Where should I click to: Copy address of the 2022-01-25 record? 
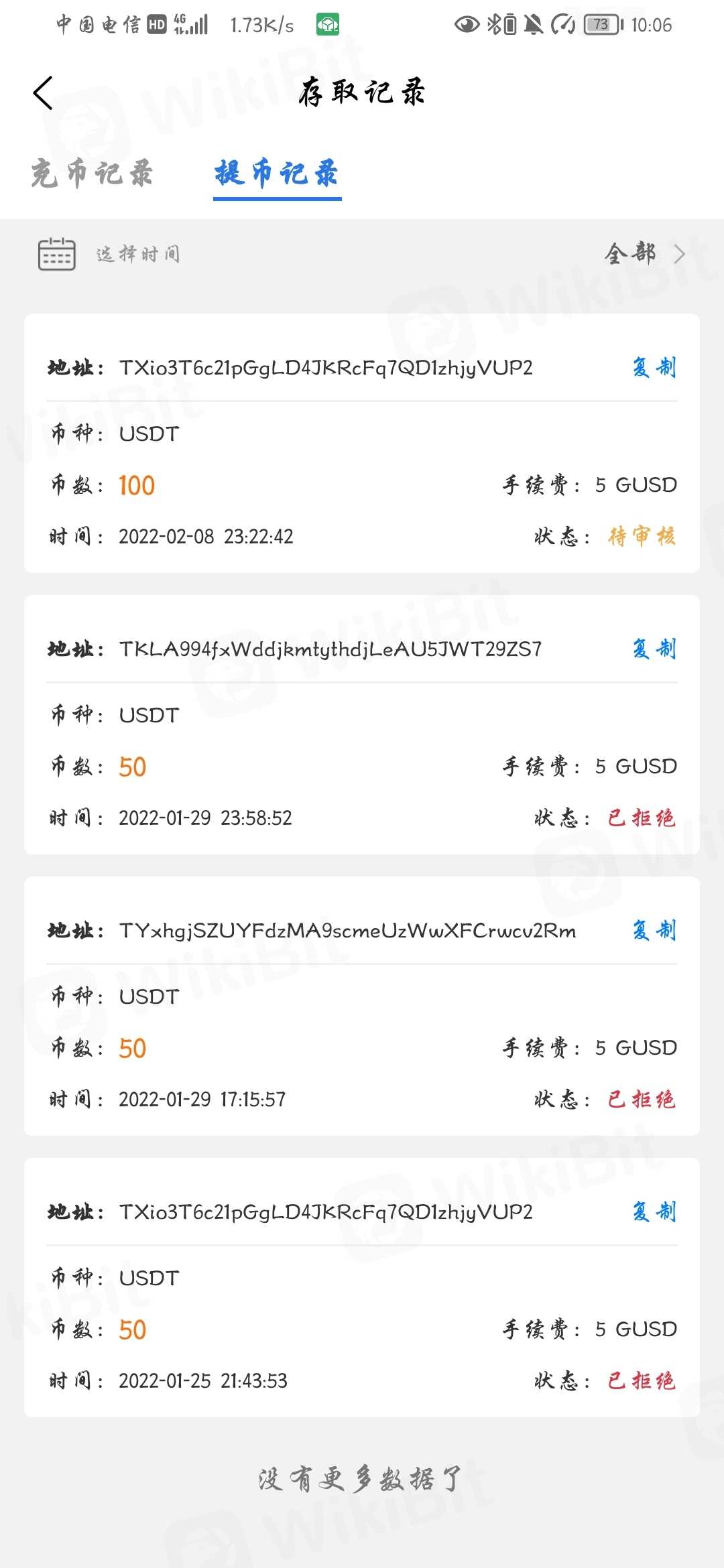pyautogui.click(x=654, y=1212)
